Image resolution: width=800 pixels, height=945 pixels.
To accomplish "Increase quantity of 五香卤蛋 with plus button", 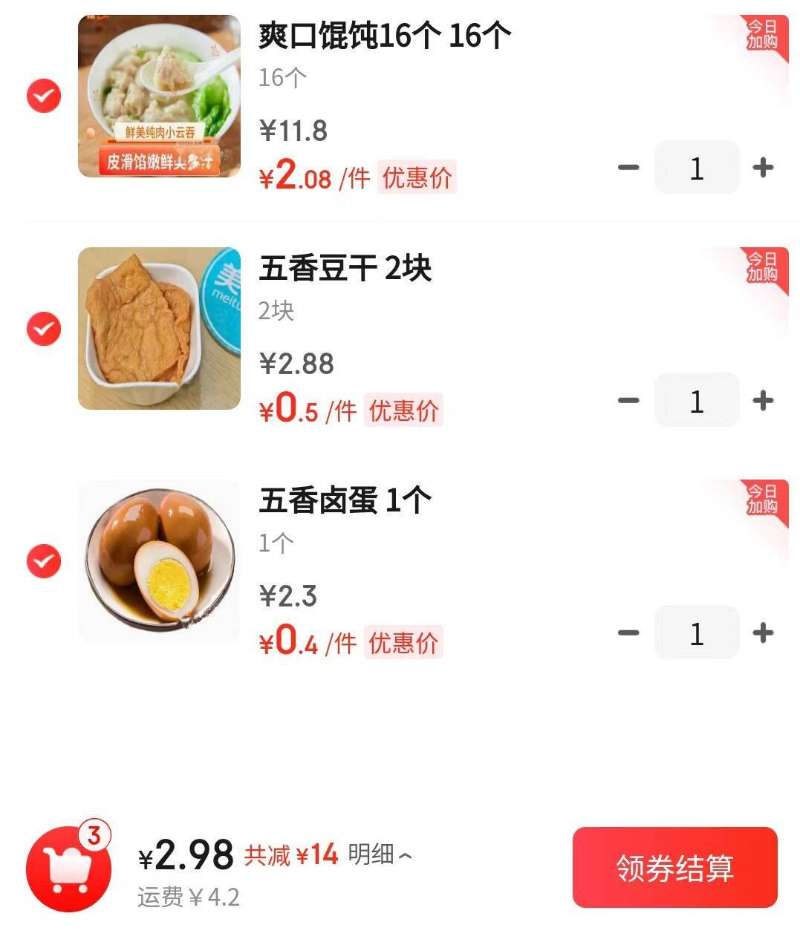I will [x=765, y=632].
